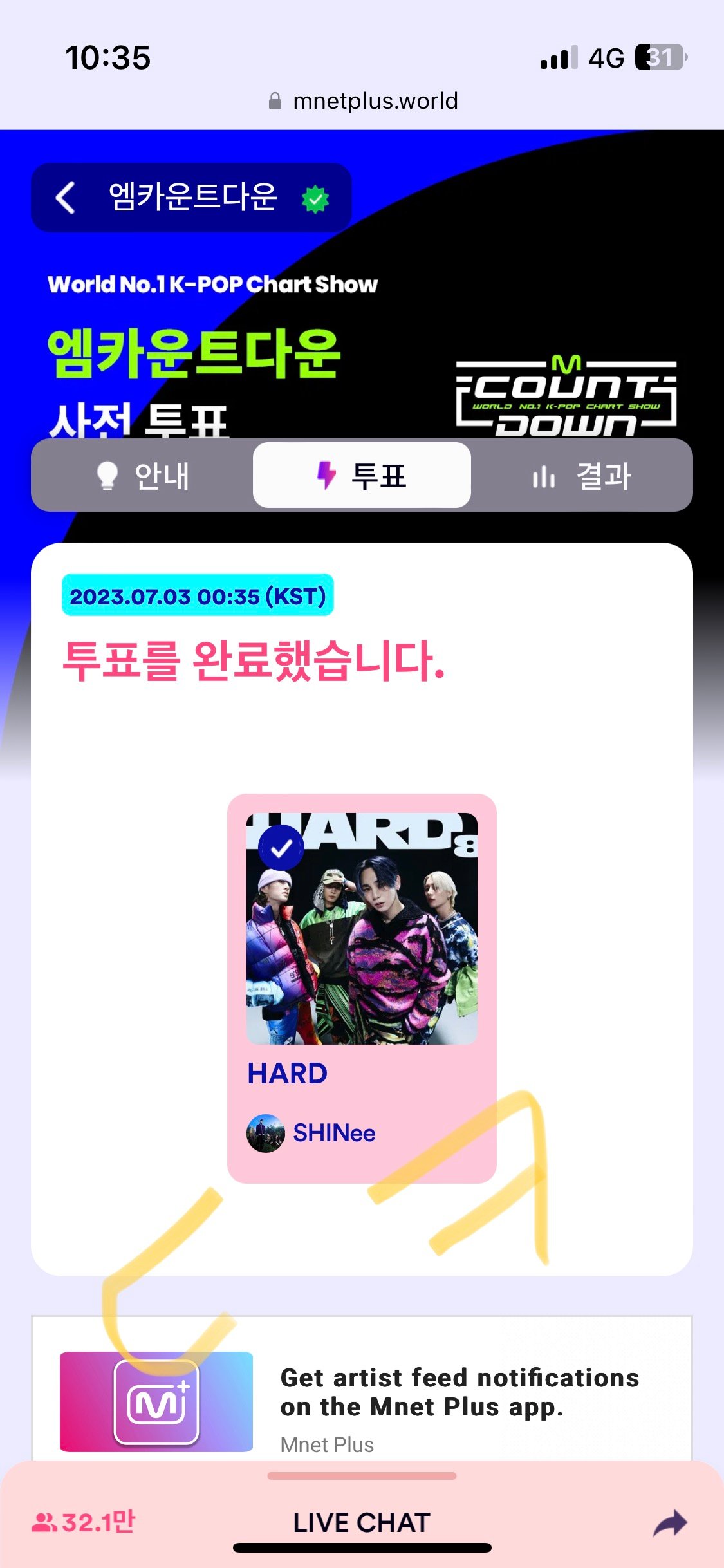Switch to the 안내 tab
The image size is (724, 1568).
[x=143, y=476]
